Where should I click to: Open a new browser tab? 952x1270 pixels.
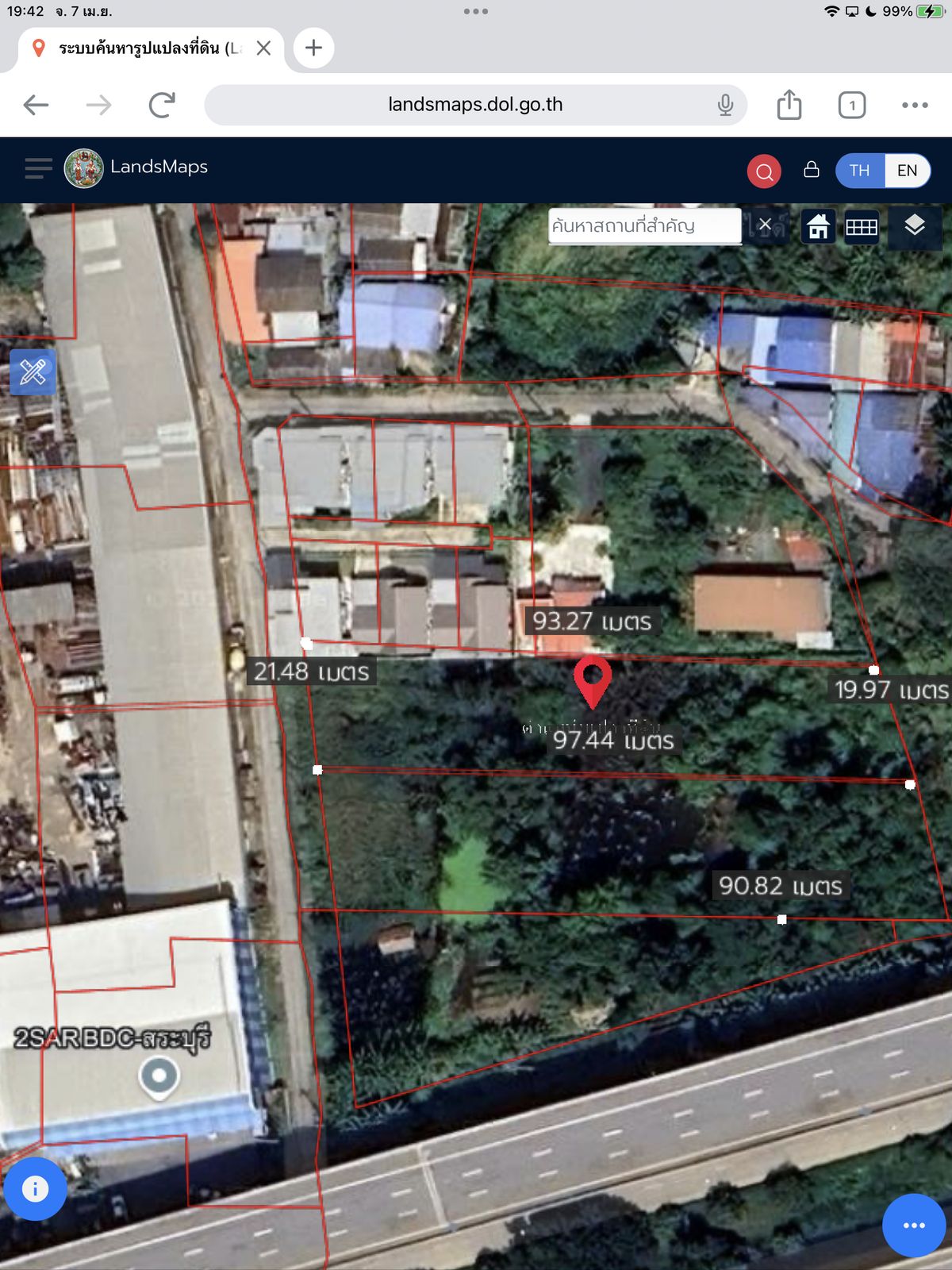(x=313, y=48)
